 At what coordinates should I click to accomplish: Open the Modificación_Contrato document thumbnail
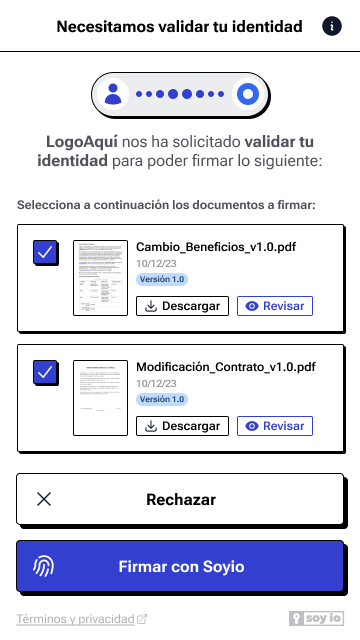(x=100, y=398)
